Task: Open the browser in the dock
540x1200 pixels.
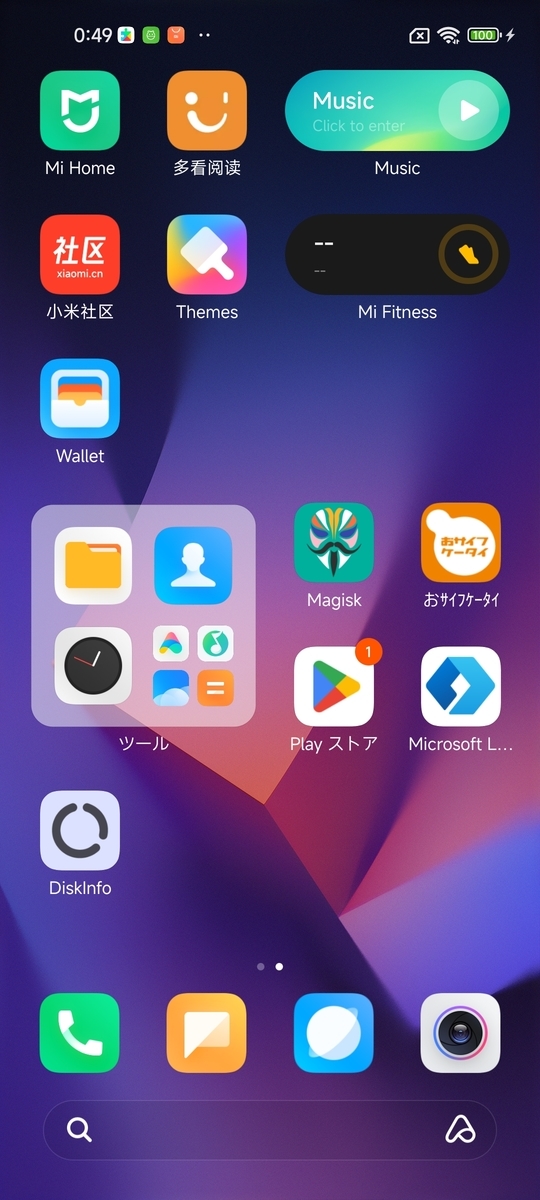Action: 334,1033
